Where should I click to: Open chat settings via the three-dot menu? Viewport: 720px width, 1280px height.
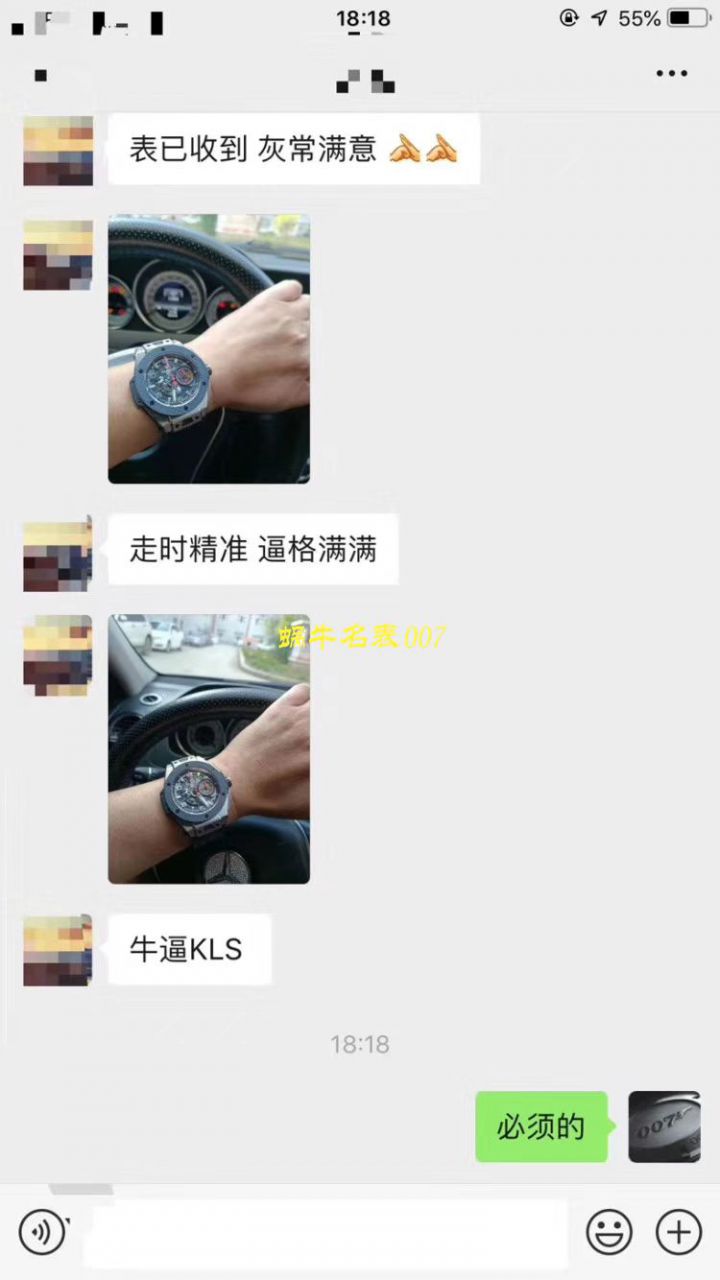point(672,73)
